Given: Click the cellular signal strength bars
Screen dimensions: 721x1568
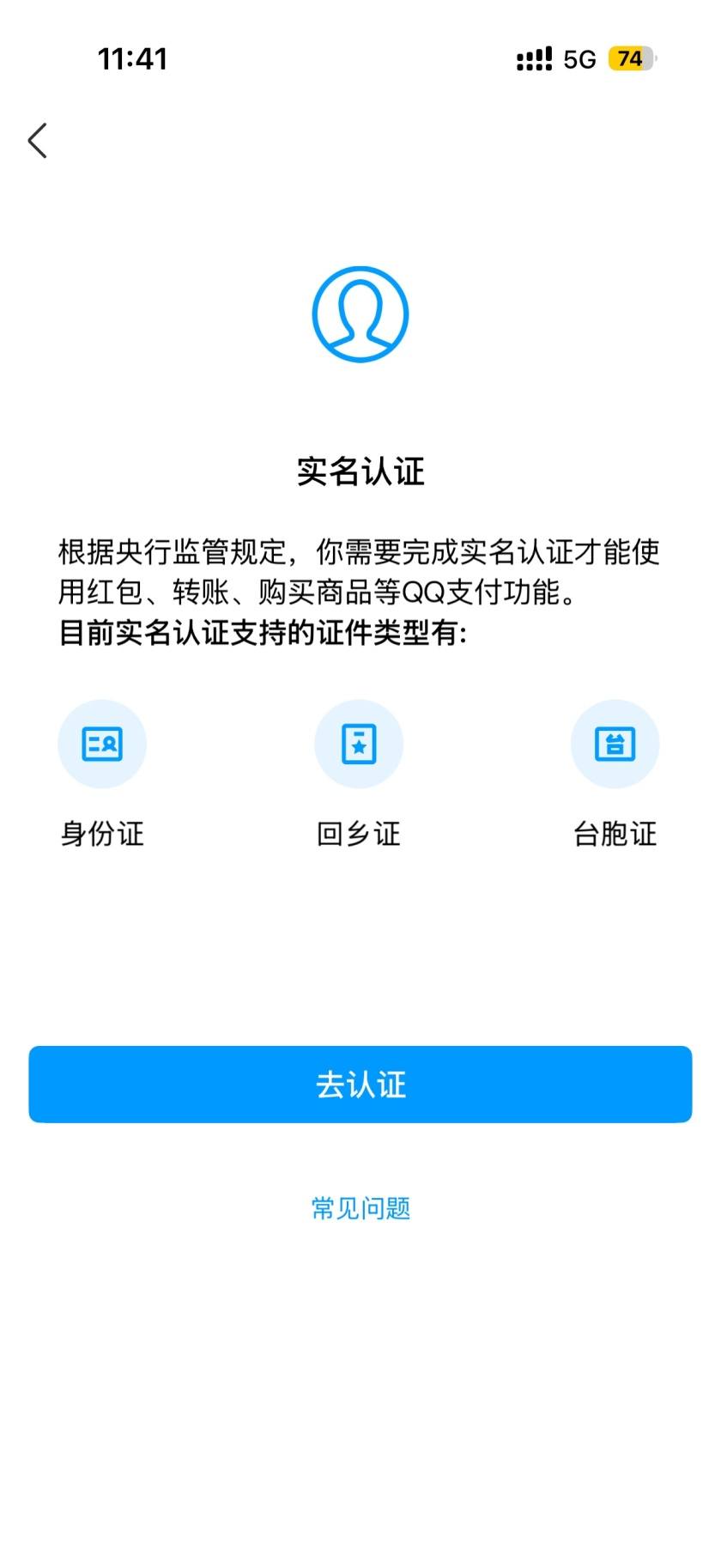Looking at the screenshot, I should pos(533,58).
